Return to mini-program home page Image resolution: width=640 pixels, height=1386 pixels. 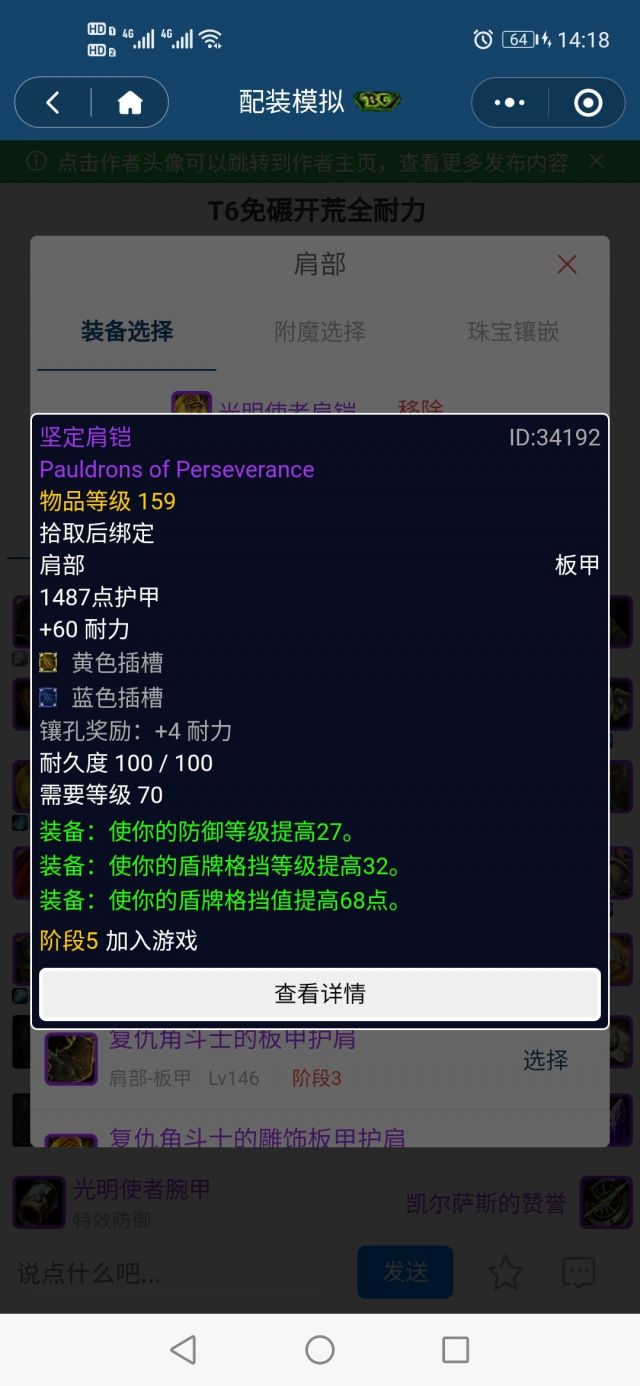(x=130, y=102)
